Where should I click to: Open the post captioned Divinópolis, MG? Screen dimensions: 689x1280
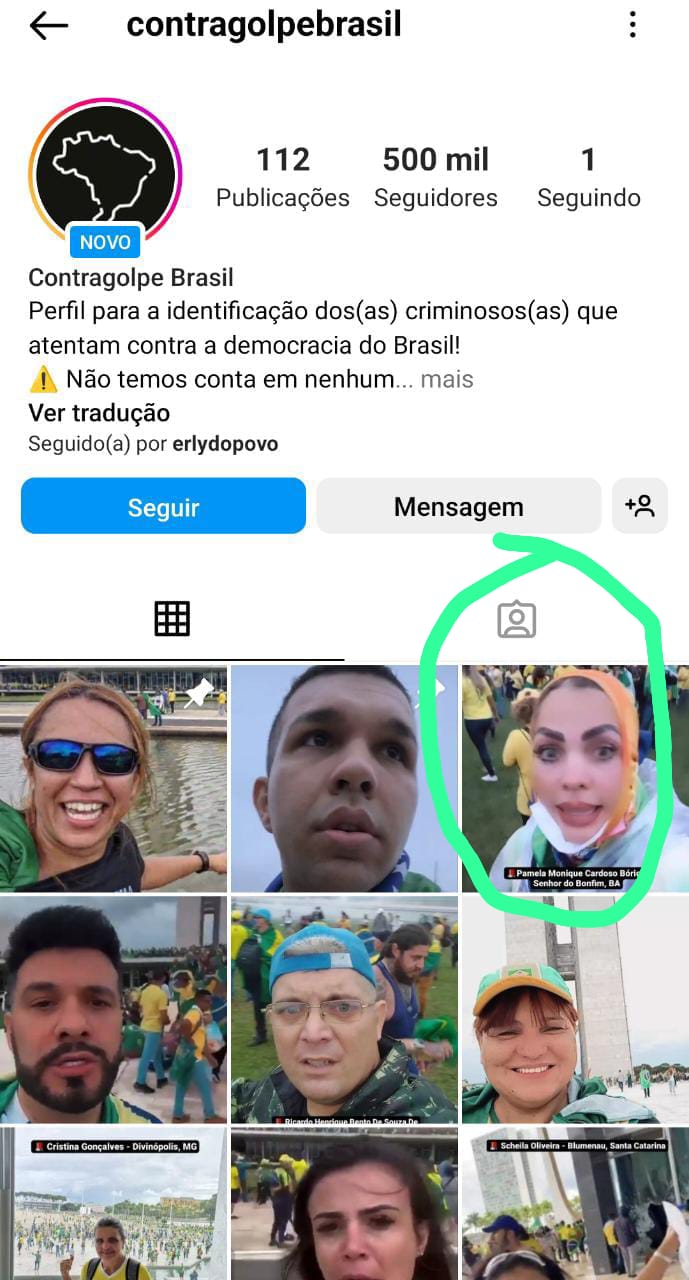point(113,1204)
